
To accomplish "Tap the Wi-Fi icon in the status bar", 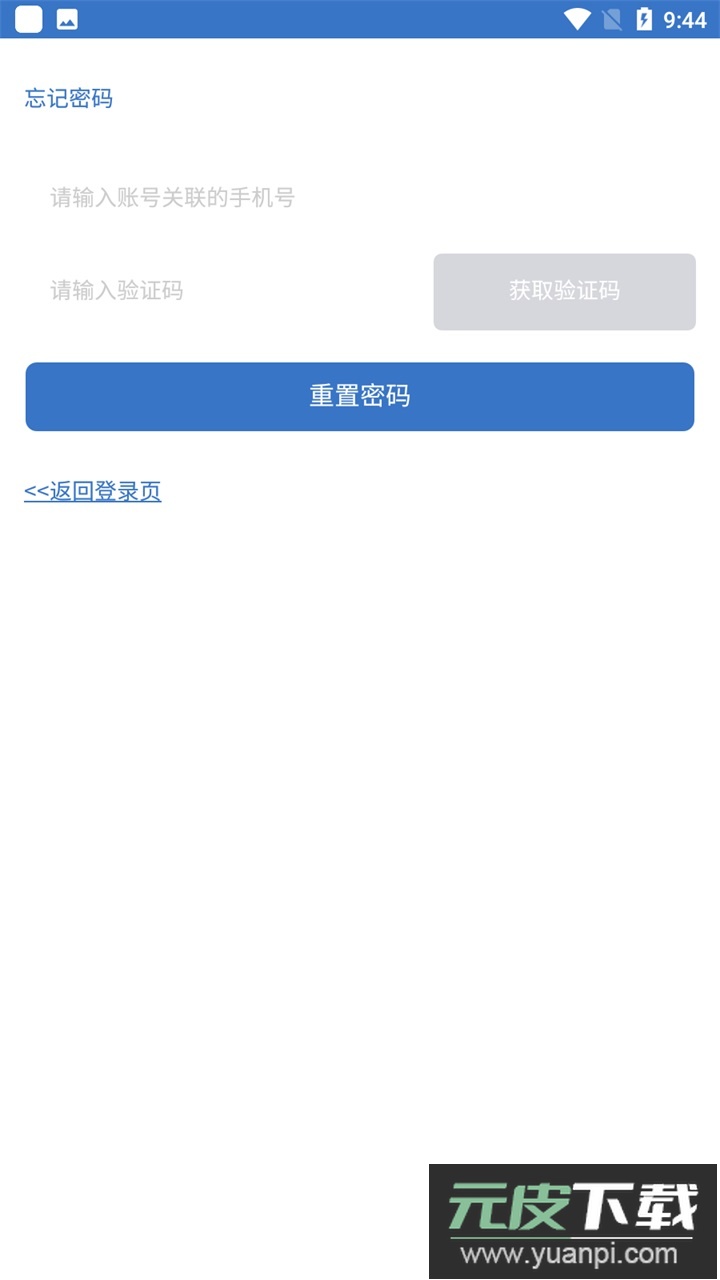I will click(x=578, y=18).
